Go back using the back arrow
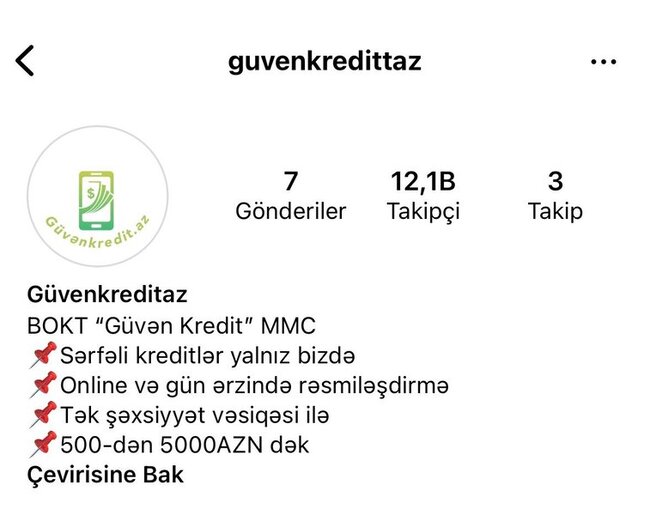650x515 pixels. tap(26, 61)
